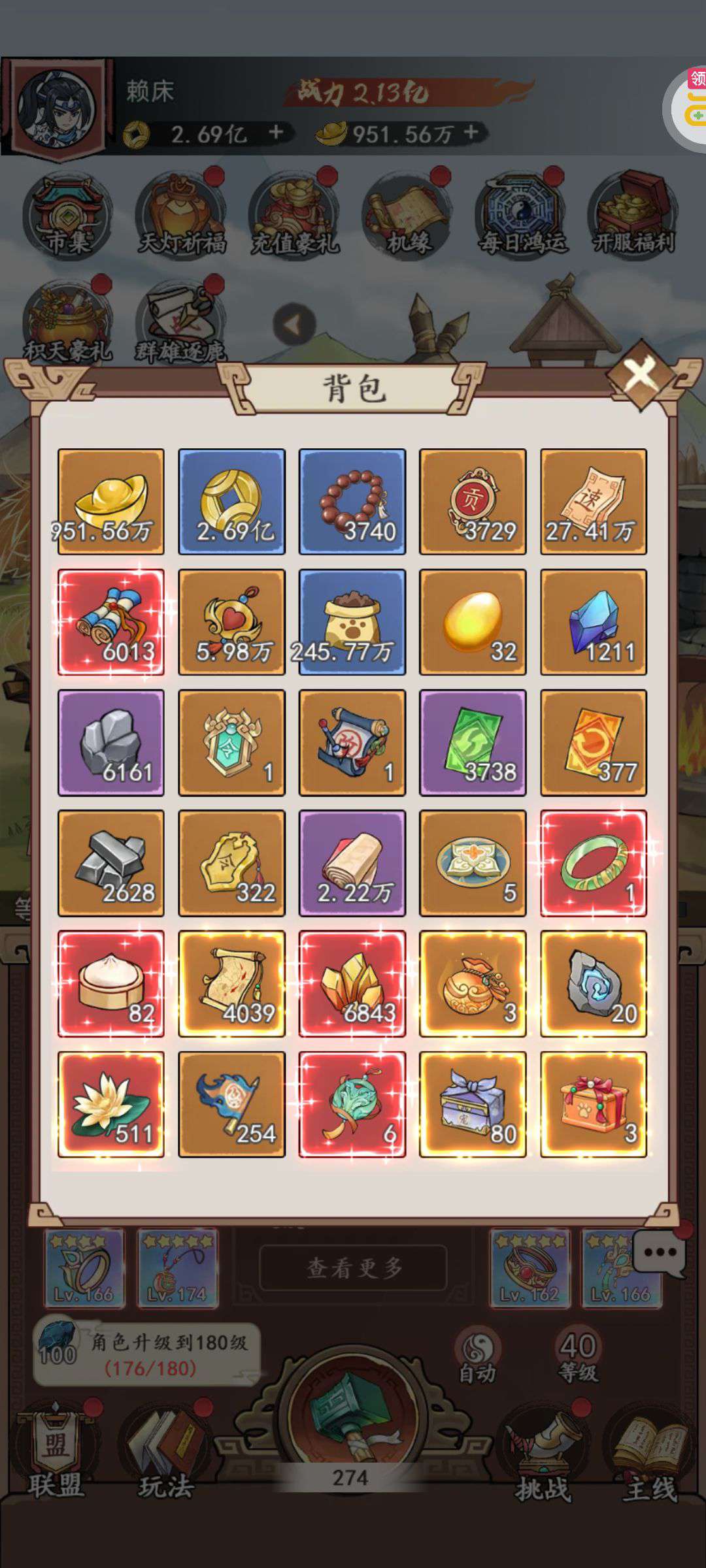This screenshot has height=1568, width=706.
Task: Open the prayer beads item with 3740
Action: coord(352,502)
